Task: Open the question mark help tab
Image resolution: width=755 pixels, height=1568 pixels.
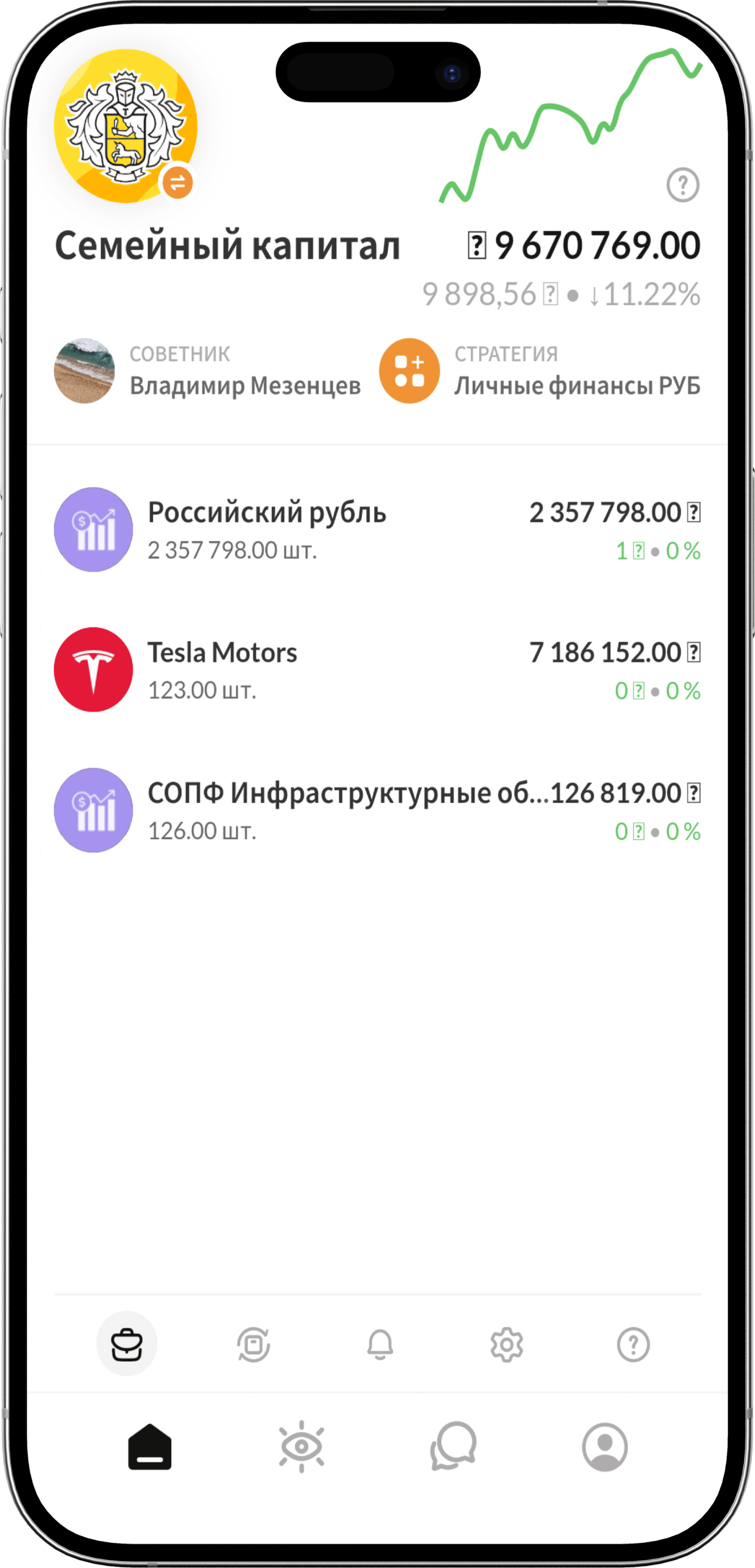Action: (x=633, y=1344)
